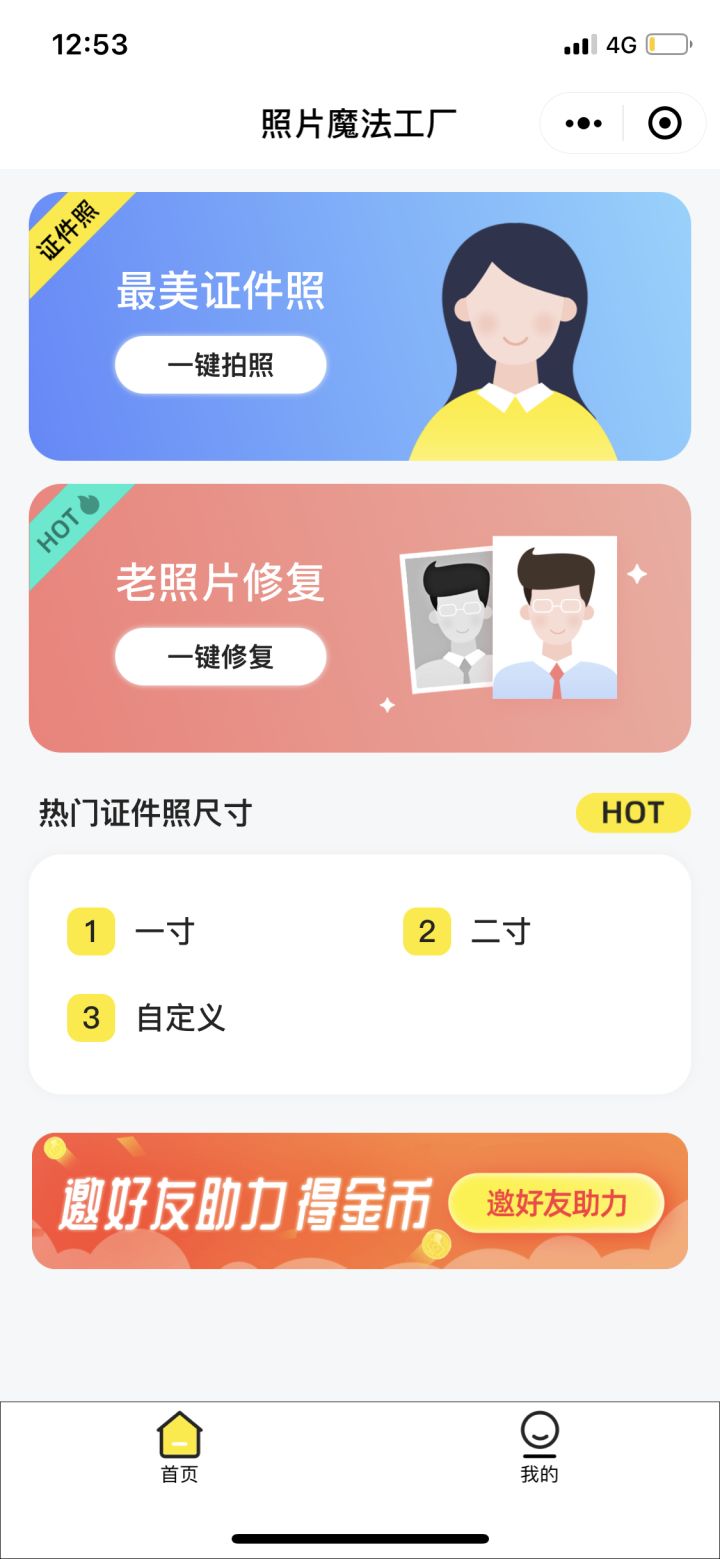Switch to the 我的 tab
720x1559 pixels.
[x=539, y=1447]
